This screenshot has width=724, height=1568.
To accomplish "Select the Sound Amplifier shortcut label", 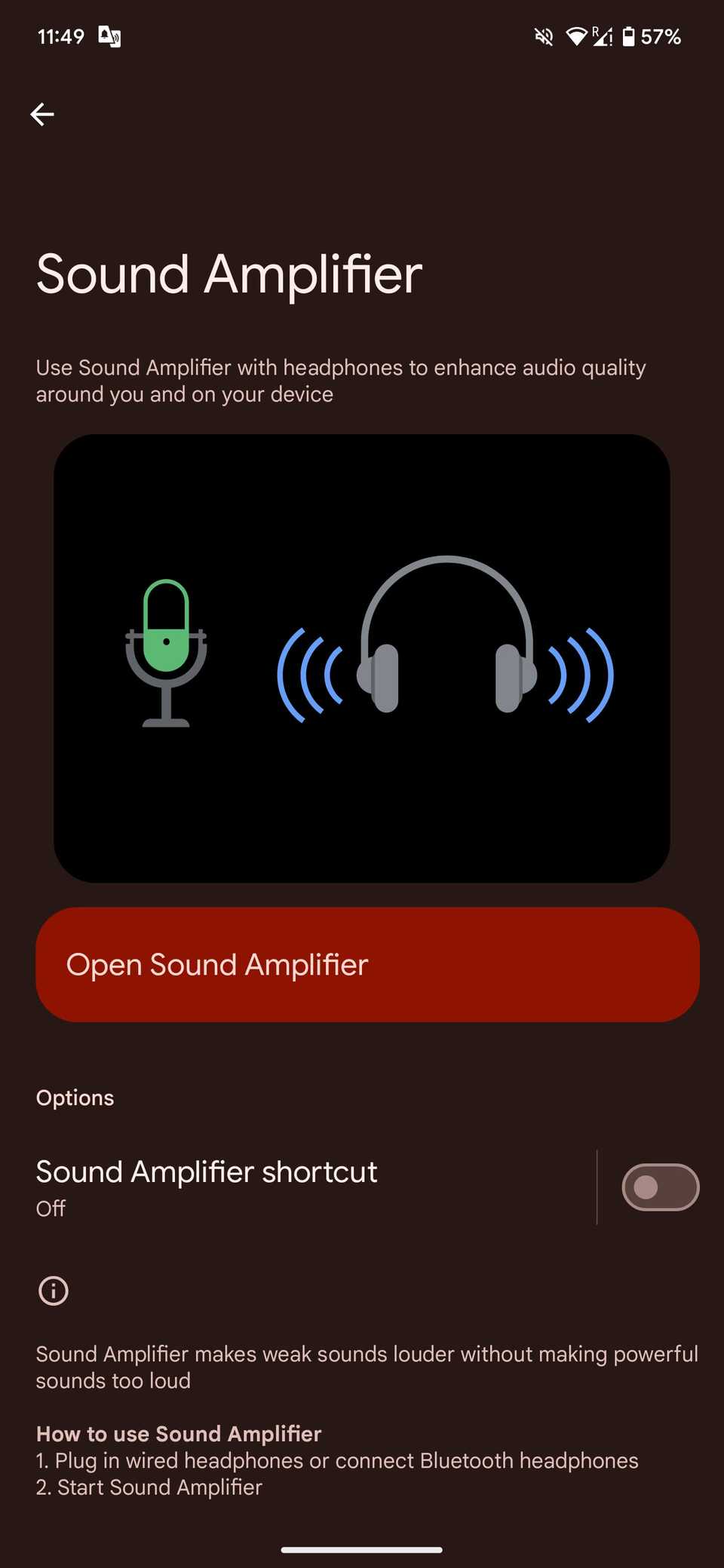I will [207, 1171].
